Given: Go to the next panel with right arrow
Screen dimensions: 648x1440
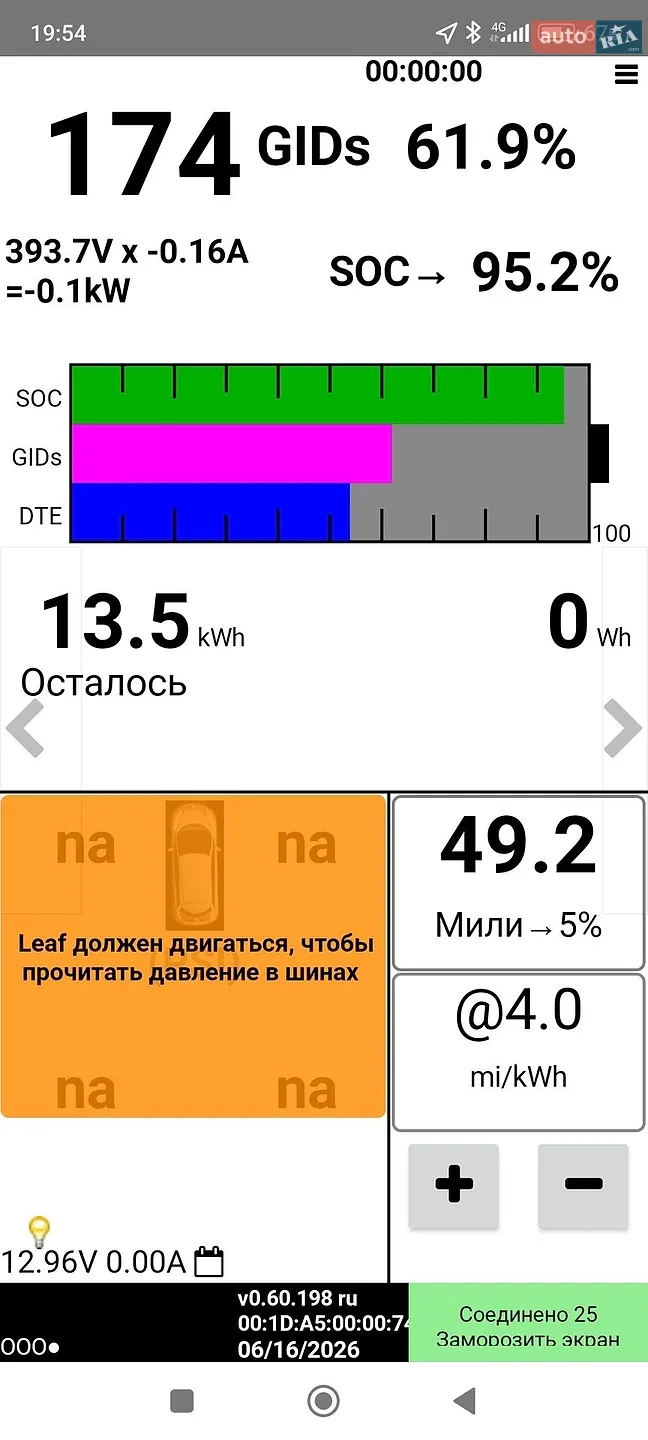Looking at the screenshot, I should (622, 727).
